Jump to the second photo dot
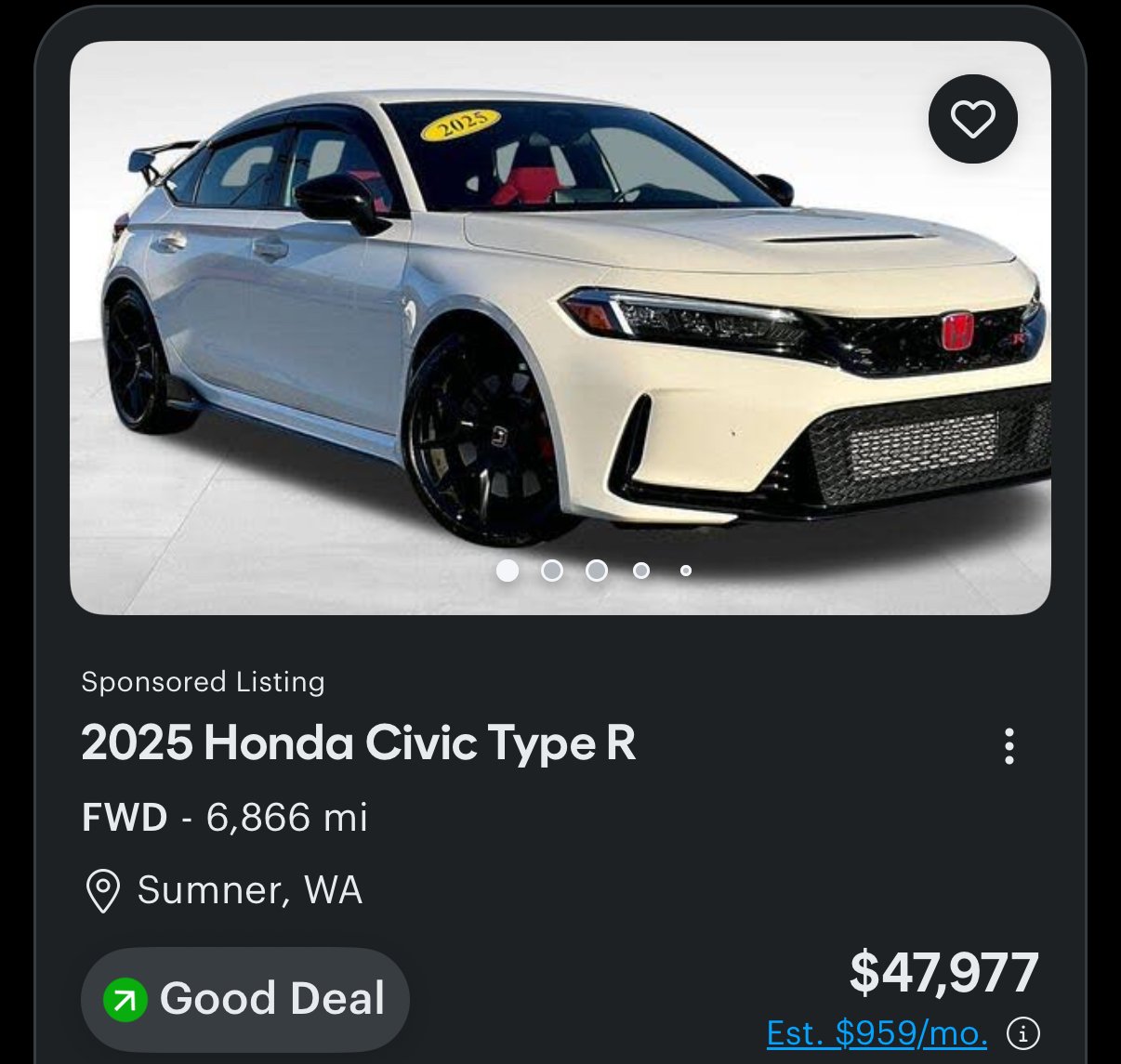1121x1064 pixels. point(552,571)
